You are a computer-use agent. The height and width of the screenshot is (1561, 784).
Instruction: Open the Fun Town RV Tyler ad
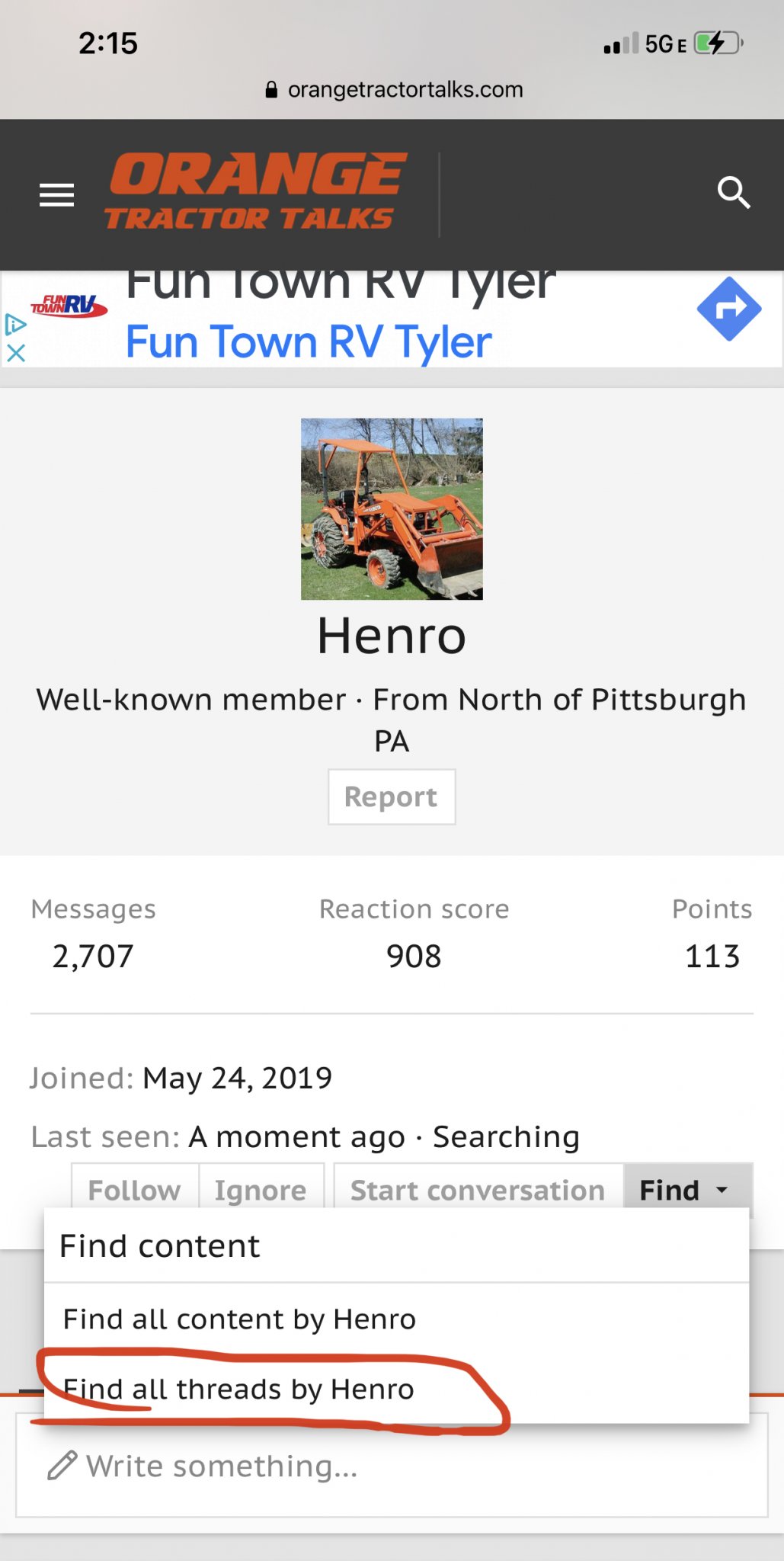coord(309,341)
